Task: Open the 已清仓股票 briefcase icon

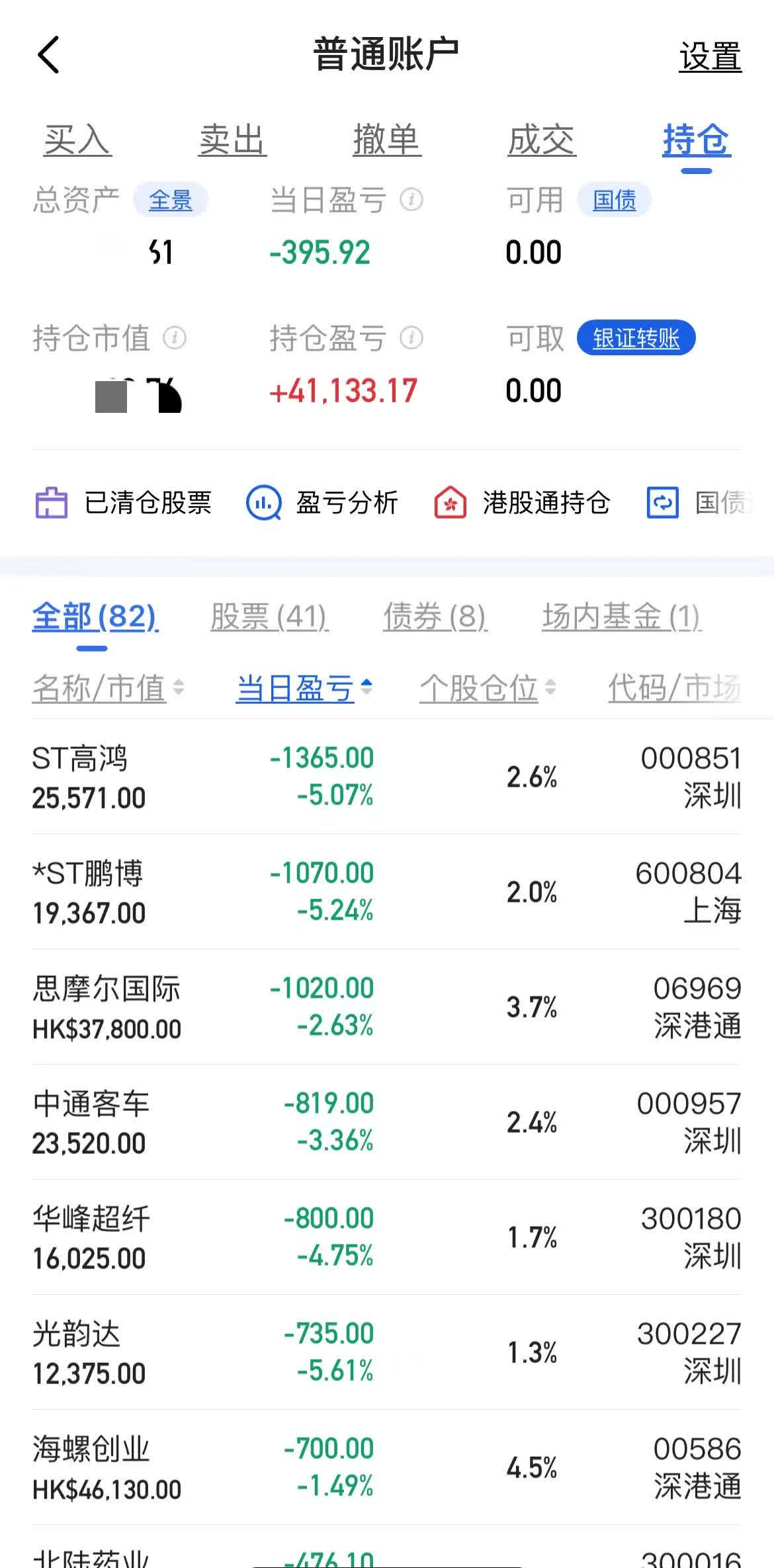Action: (x=54, y=502)
